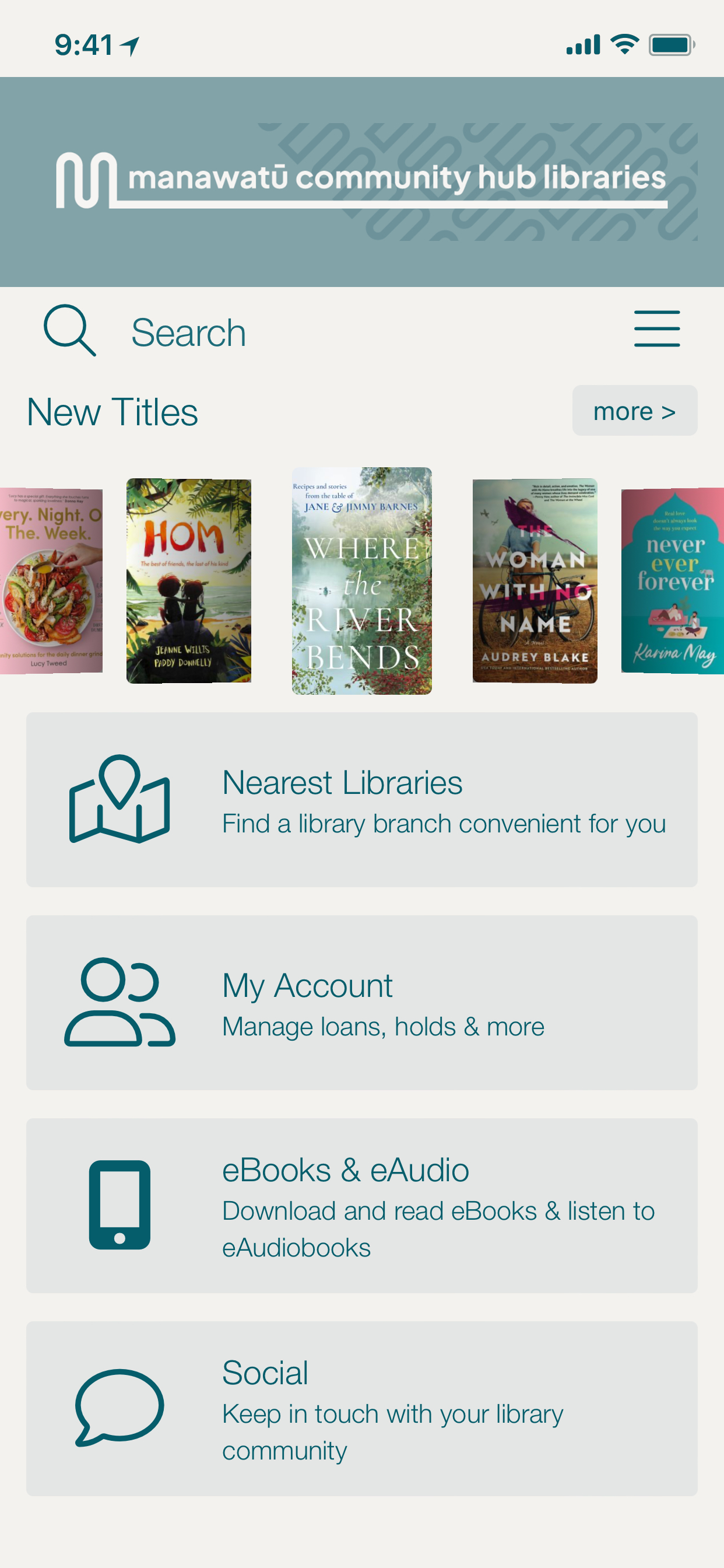Open the Every Night Of The Week cookbook

pyautogui.click(x=51, y=580)
